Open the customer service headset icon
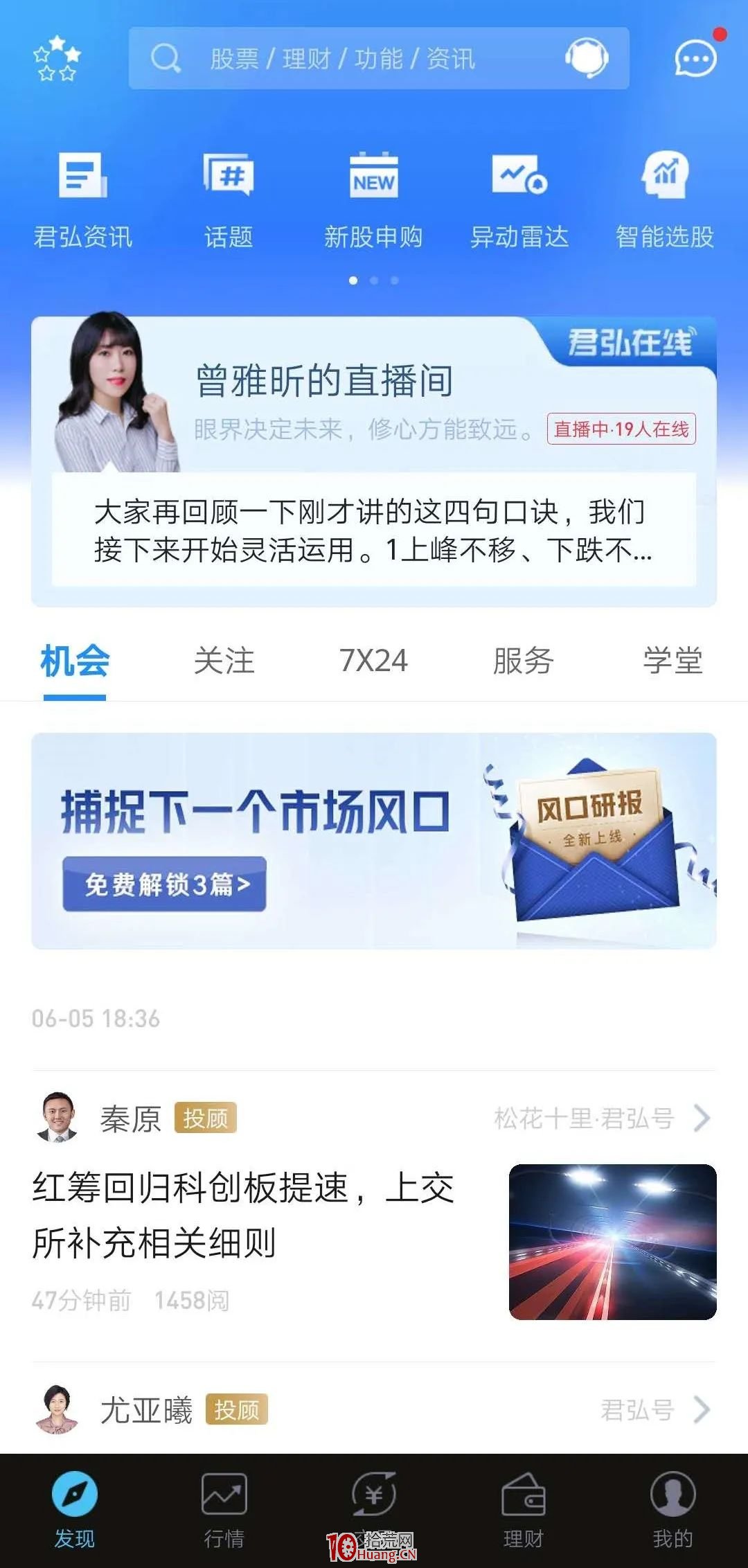Image resolution: width=748 pixels, height=1568 pixels. 587,58
